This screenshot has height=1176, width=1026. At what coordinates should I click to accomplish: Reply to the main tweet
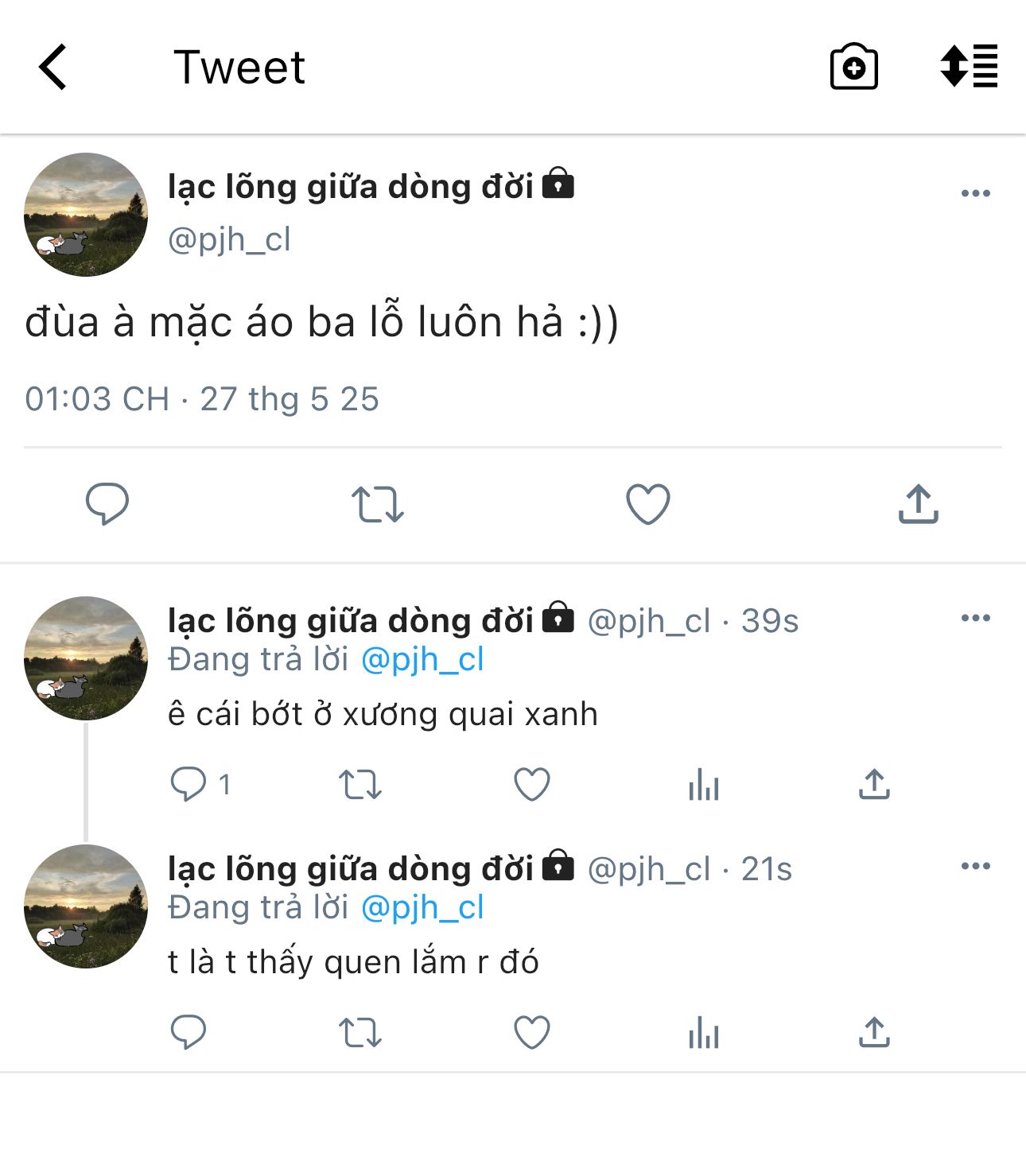[107, 503]
